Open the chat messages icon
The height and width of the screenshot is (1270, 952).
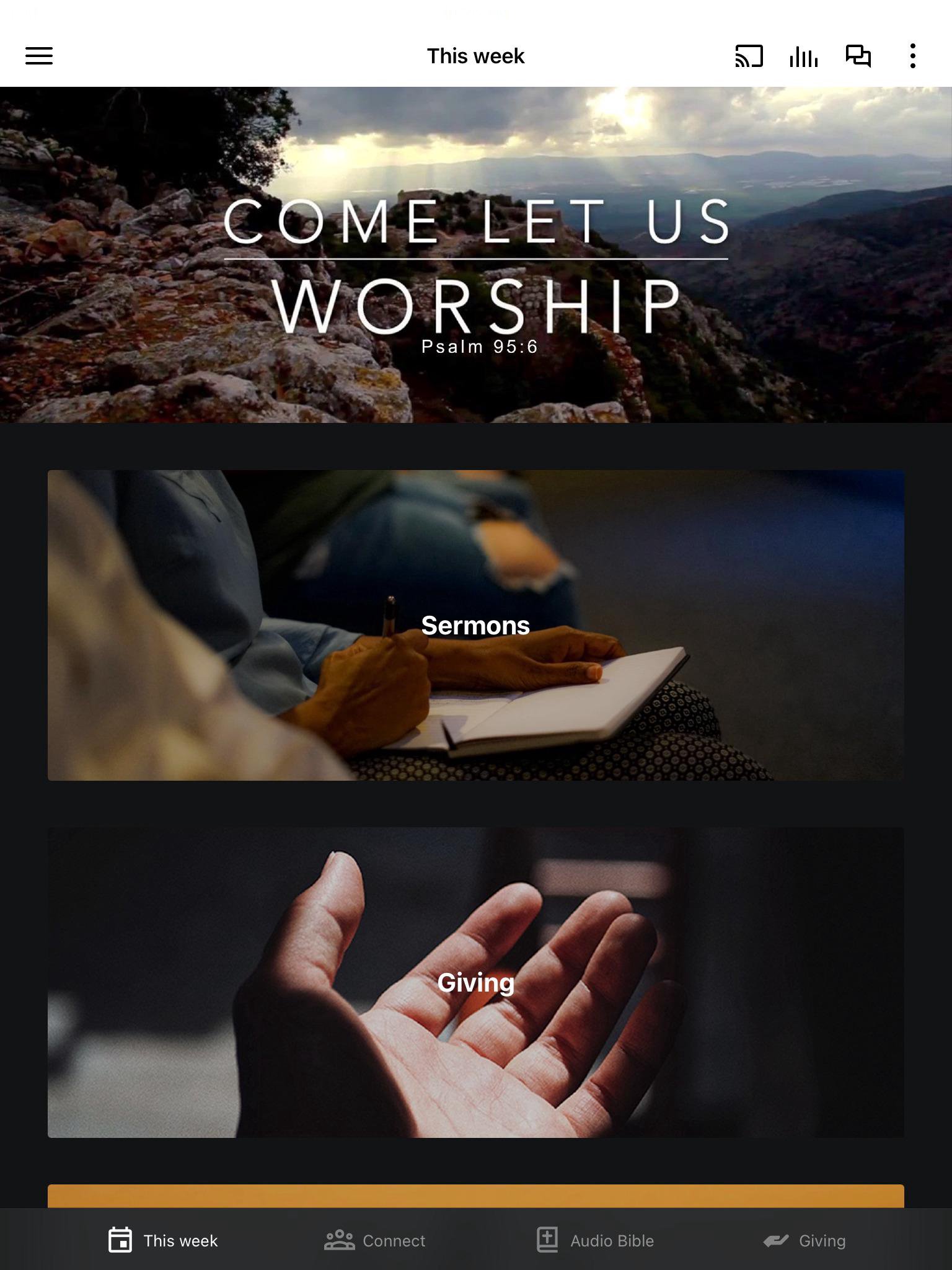pyautogui.click(x=858, y=56)
